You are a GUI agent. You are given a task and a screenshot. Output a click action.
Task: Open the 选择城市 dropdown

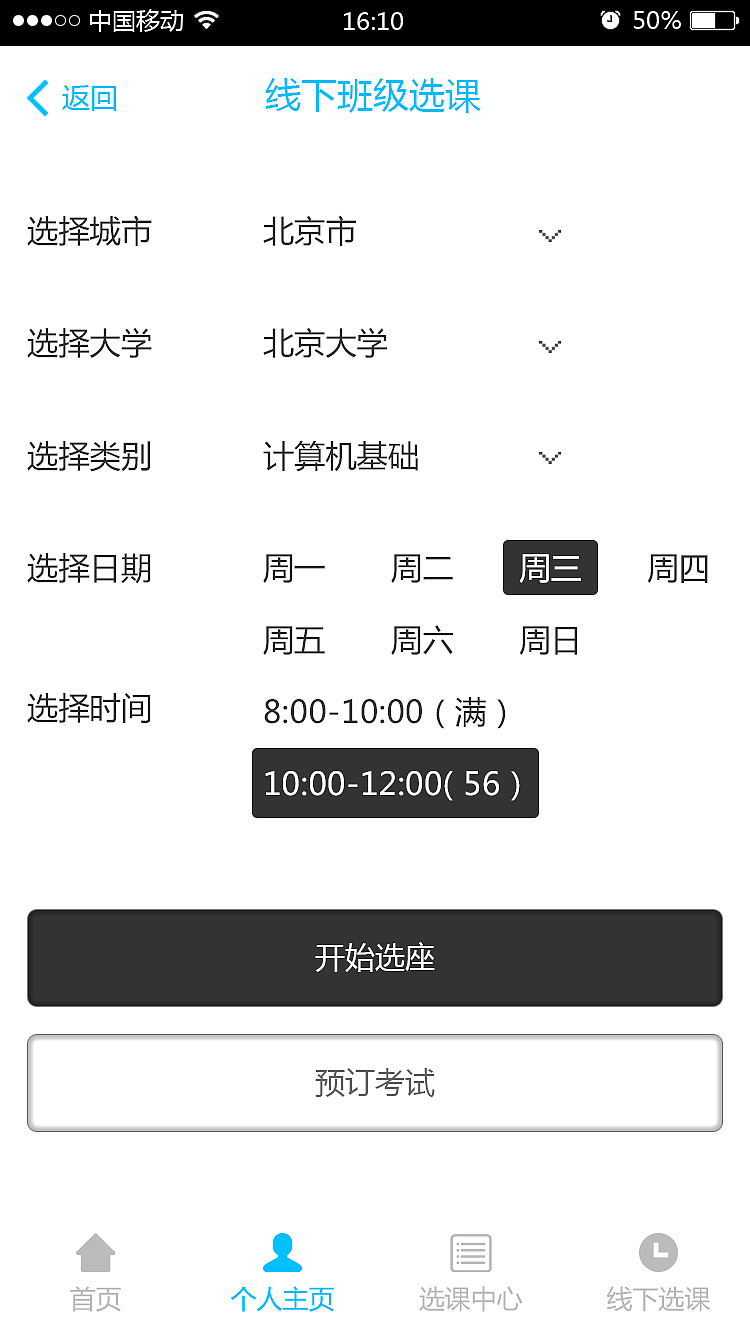coord(549,235)
